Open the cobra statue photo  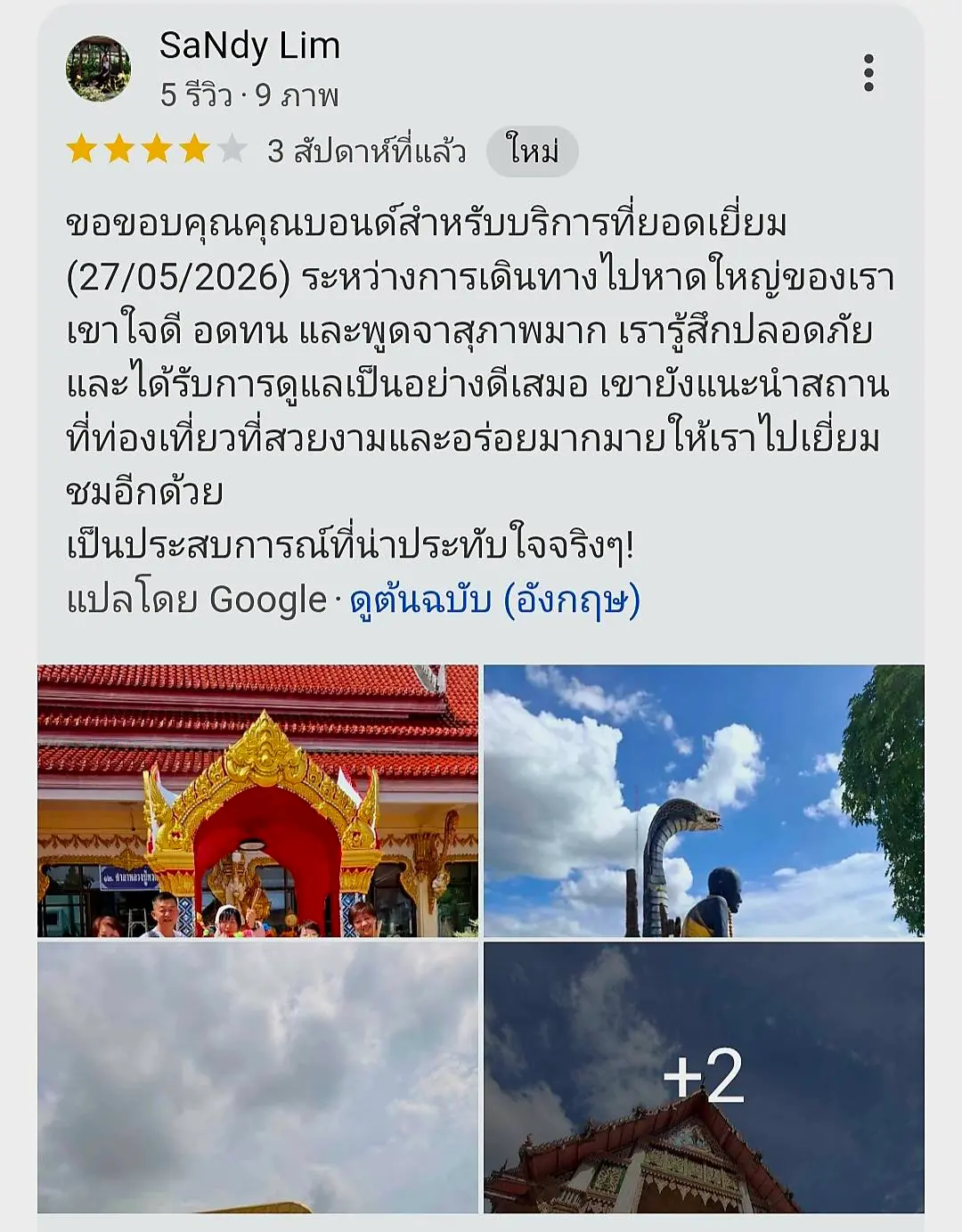click(x=704, y=801)
